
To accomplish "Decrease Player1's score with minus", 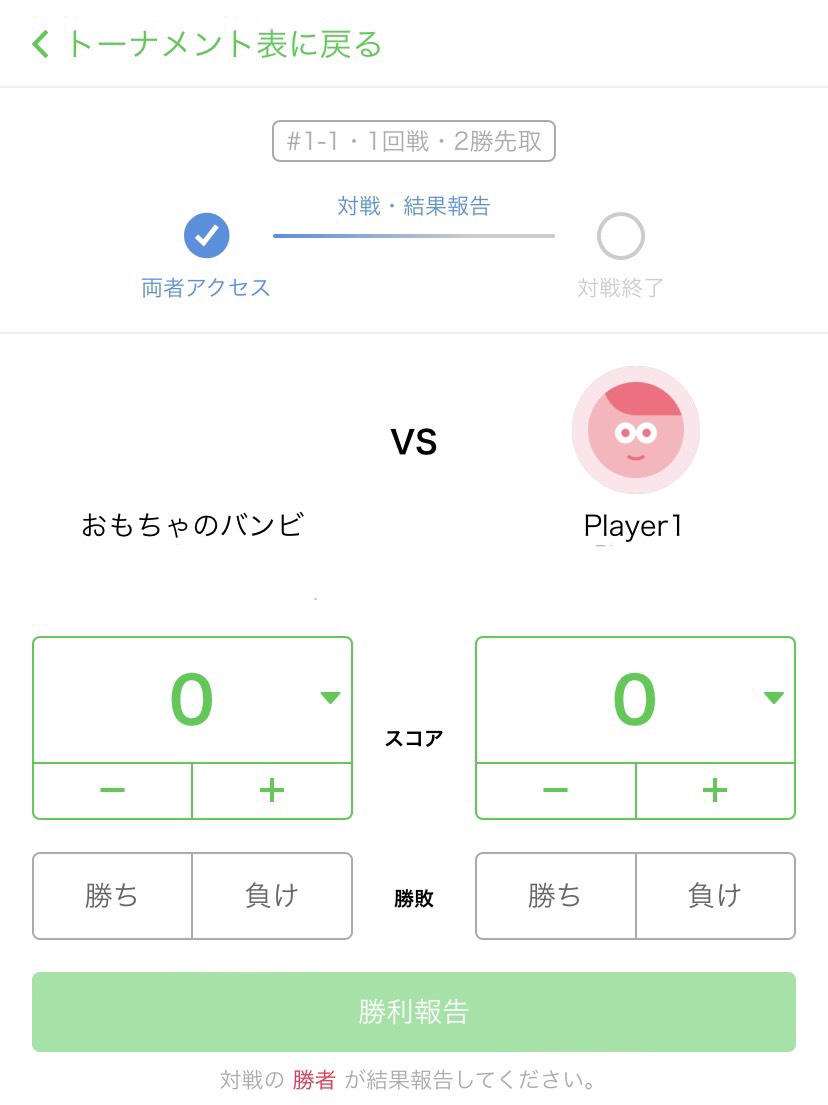I will [556, 791].
